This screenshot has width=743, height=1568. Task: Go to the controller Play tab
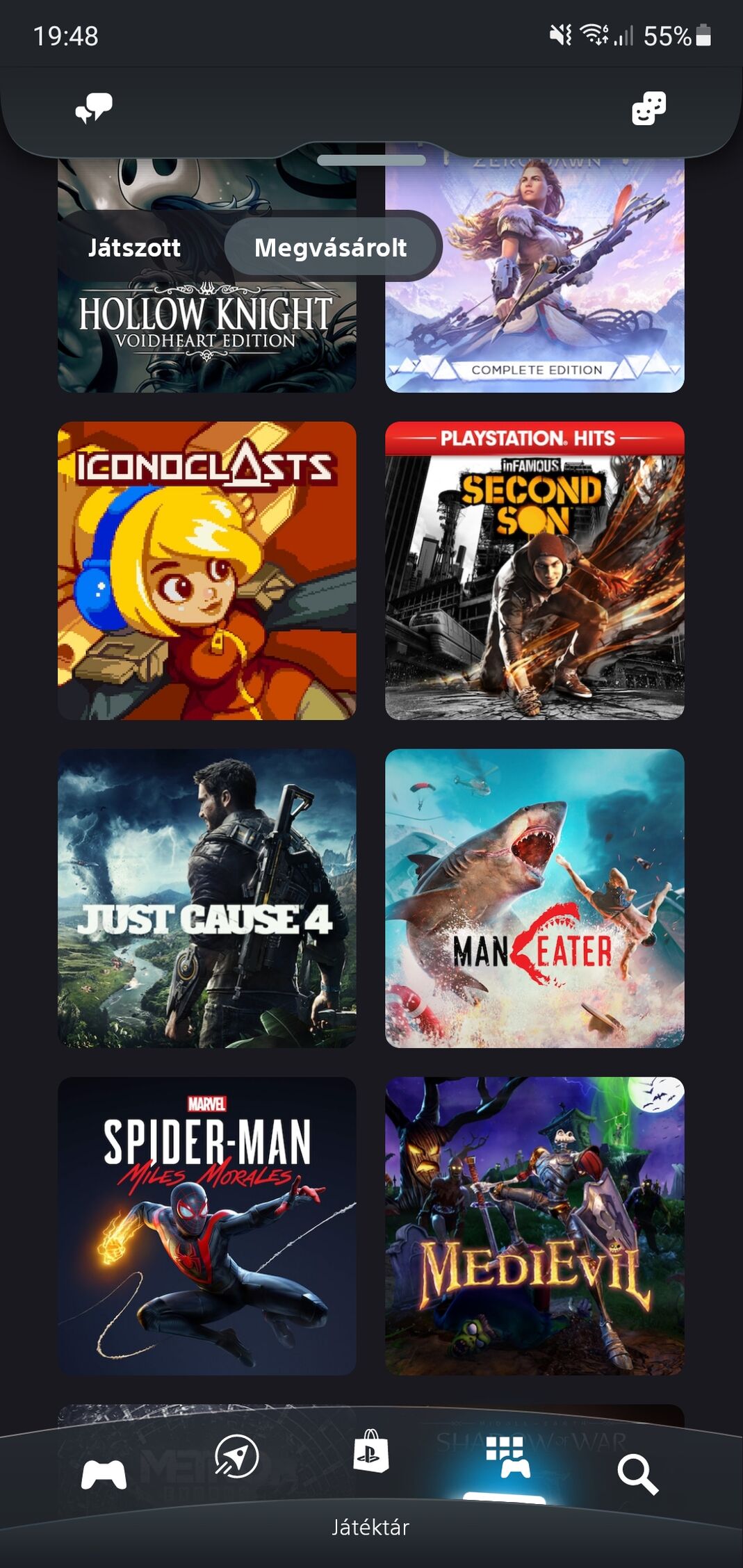104,1473
